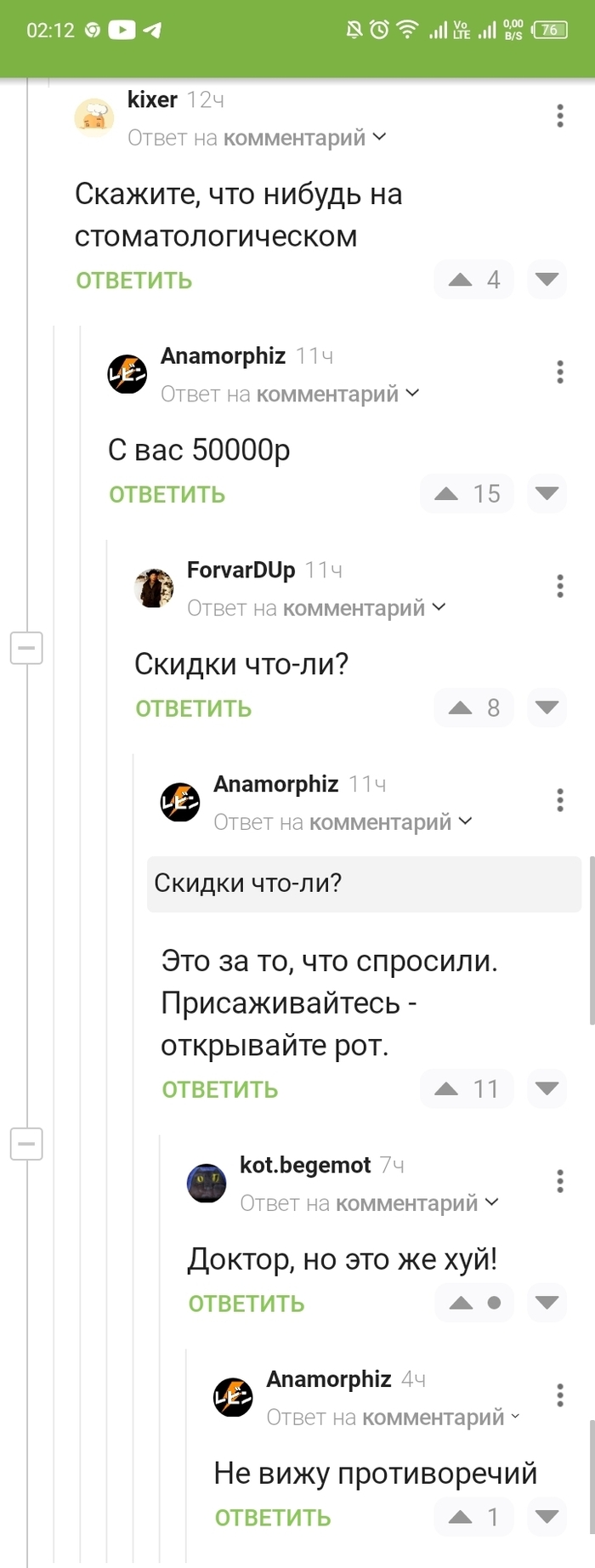This screenshot has width=595, height=1568.
Task: Downvote the 'Не вижу противоречий' comment
Action: point(547,1517)
